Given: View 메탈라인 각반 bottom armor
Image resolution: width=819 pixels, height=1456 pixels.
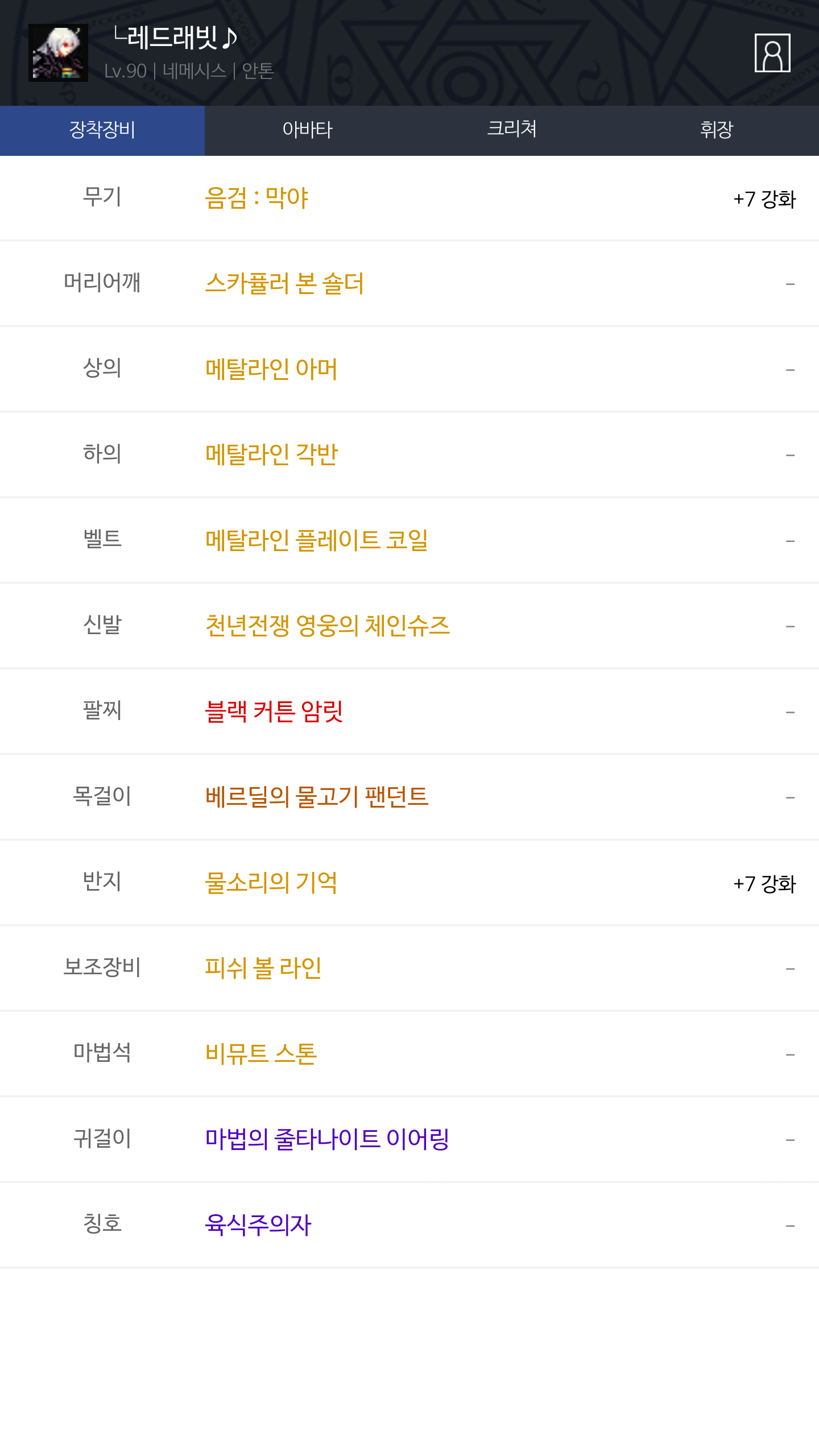Looking at the screenshot, I should (271, 454).
